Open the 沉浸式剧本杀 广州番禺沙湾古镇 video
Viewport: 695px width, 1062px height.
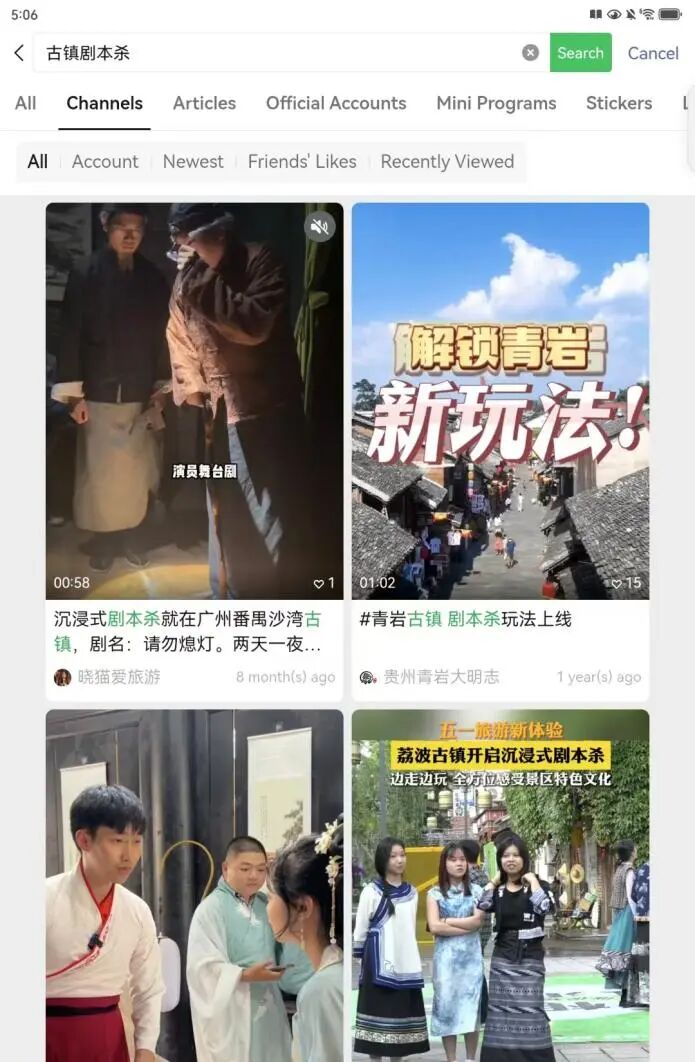(x=194, y=400)
